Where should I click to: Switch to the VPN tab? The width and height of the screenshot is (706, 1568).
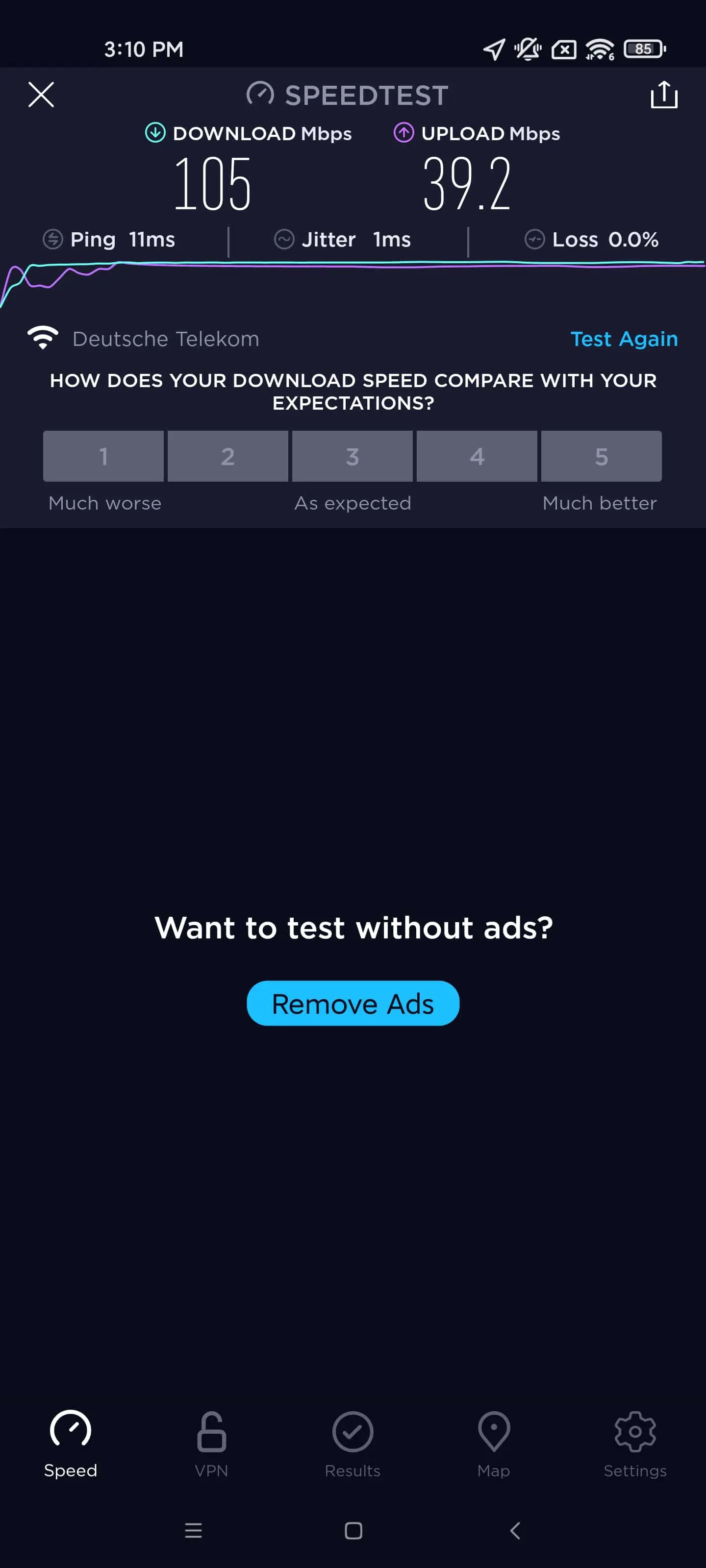tap(211, 1445)
